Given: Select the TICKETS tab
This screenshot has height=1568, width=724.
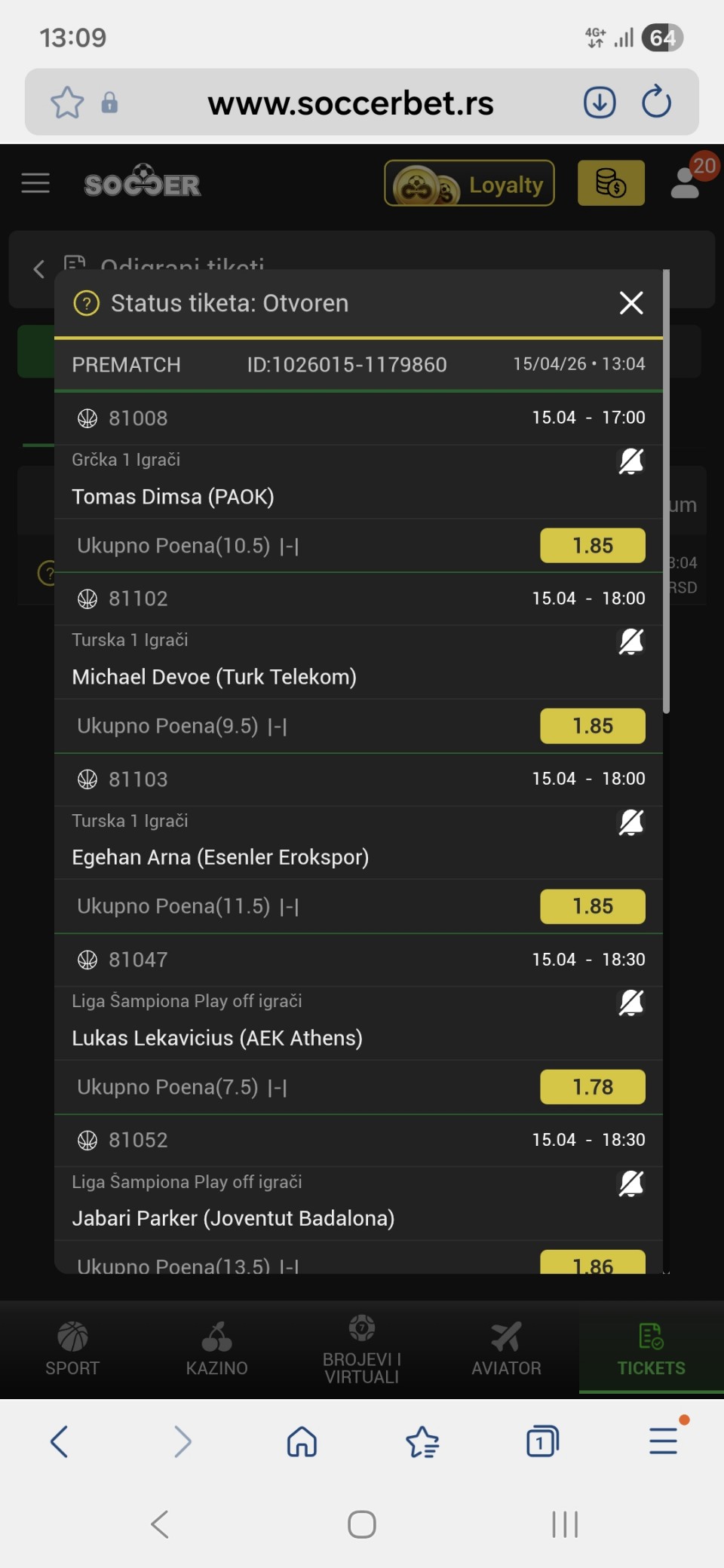Looking at the screenshot, I should tap(651, 1349).
